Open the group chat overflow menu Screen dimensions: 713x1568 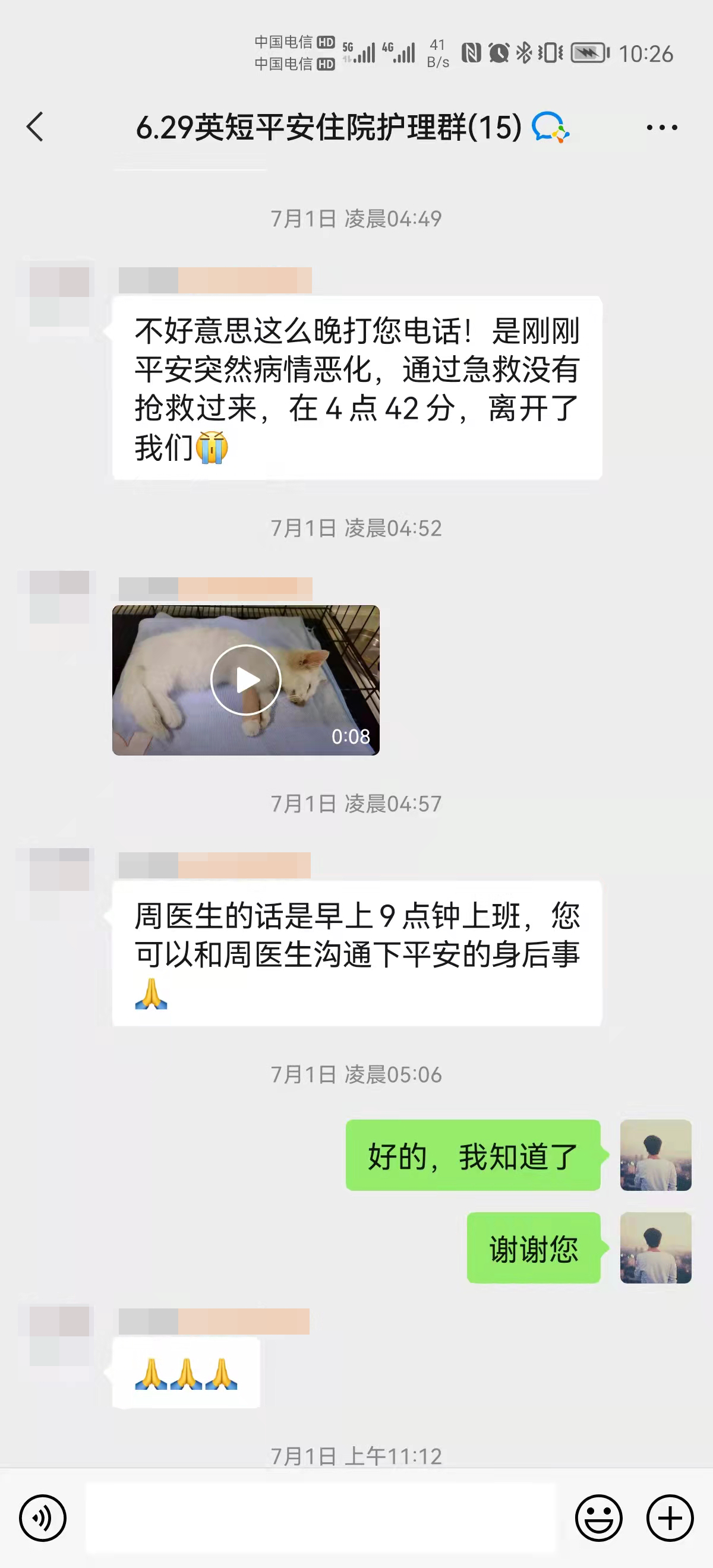click(662, 127)
